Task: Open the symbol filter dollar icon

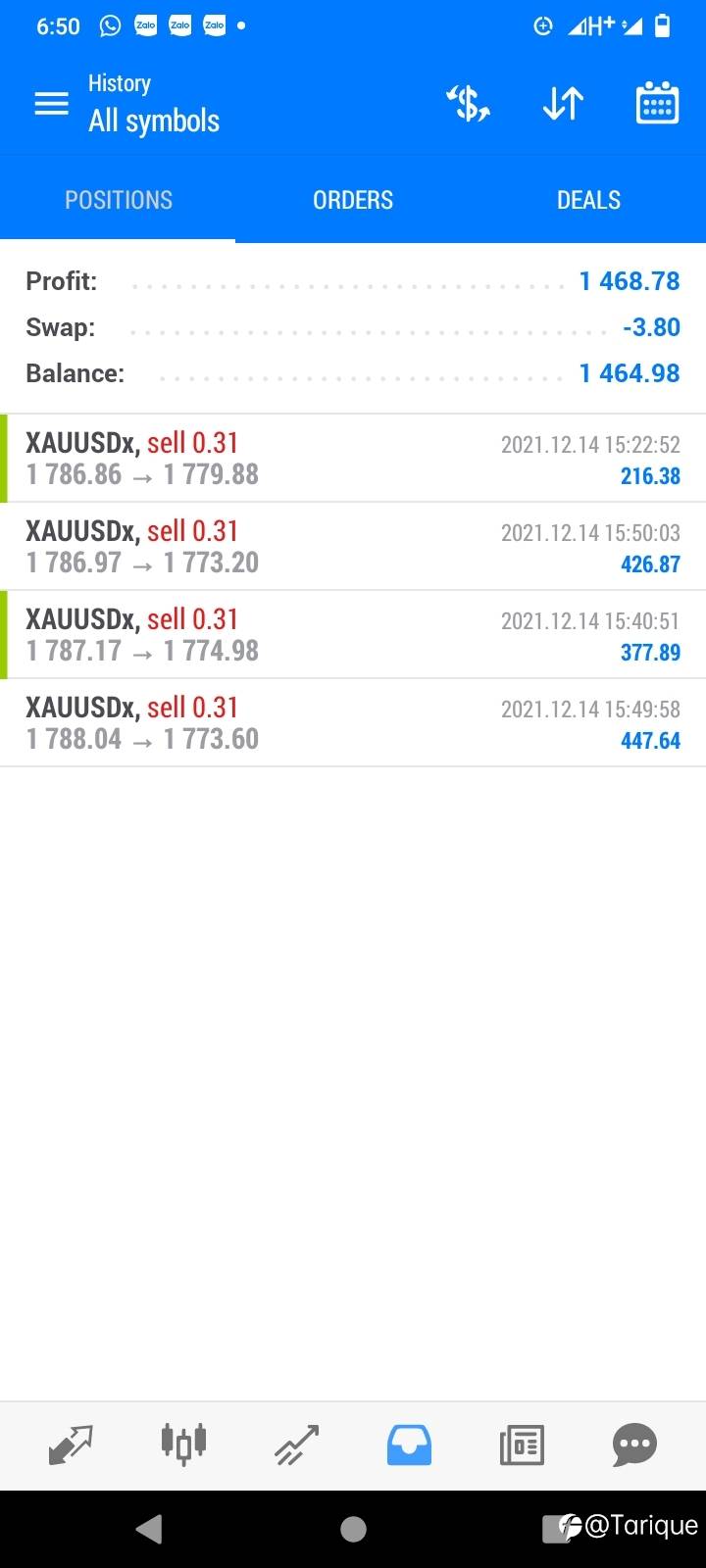Action: (469, 103)
